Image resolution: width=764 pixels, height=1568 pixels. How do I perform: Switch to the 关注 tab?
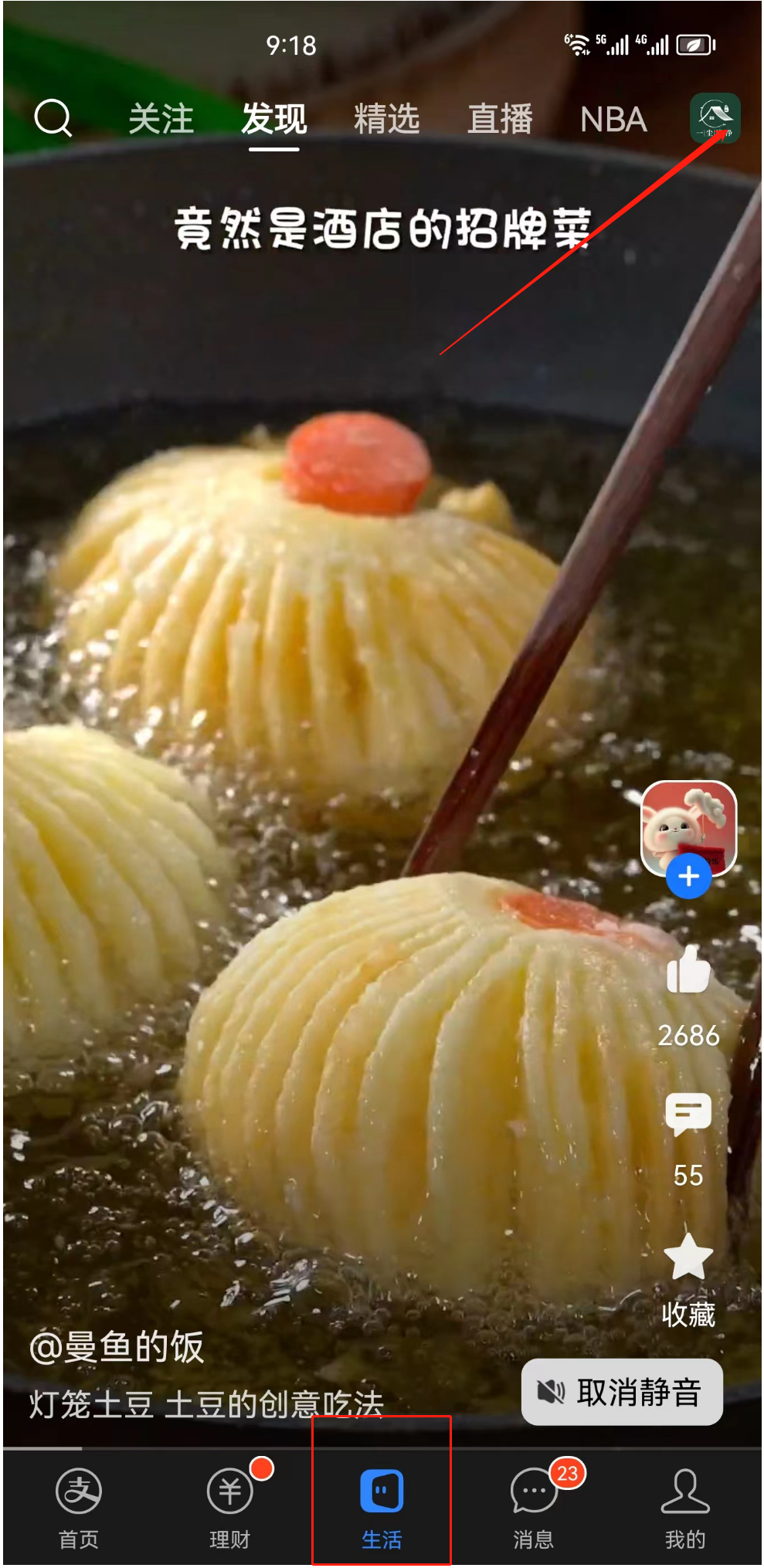pyautogui.click(x=161, y=120)
